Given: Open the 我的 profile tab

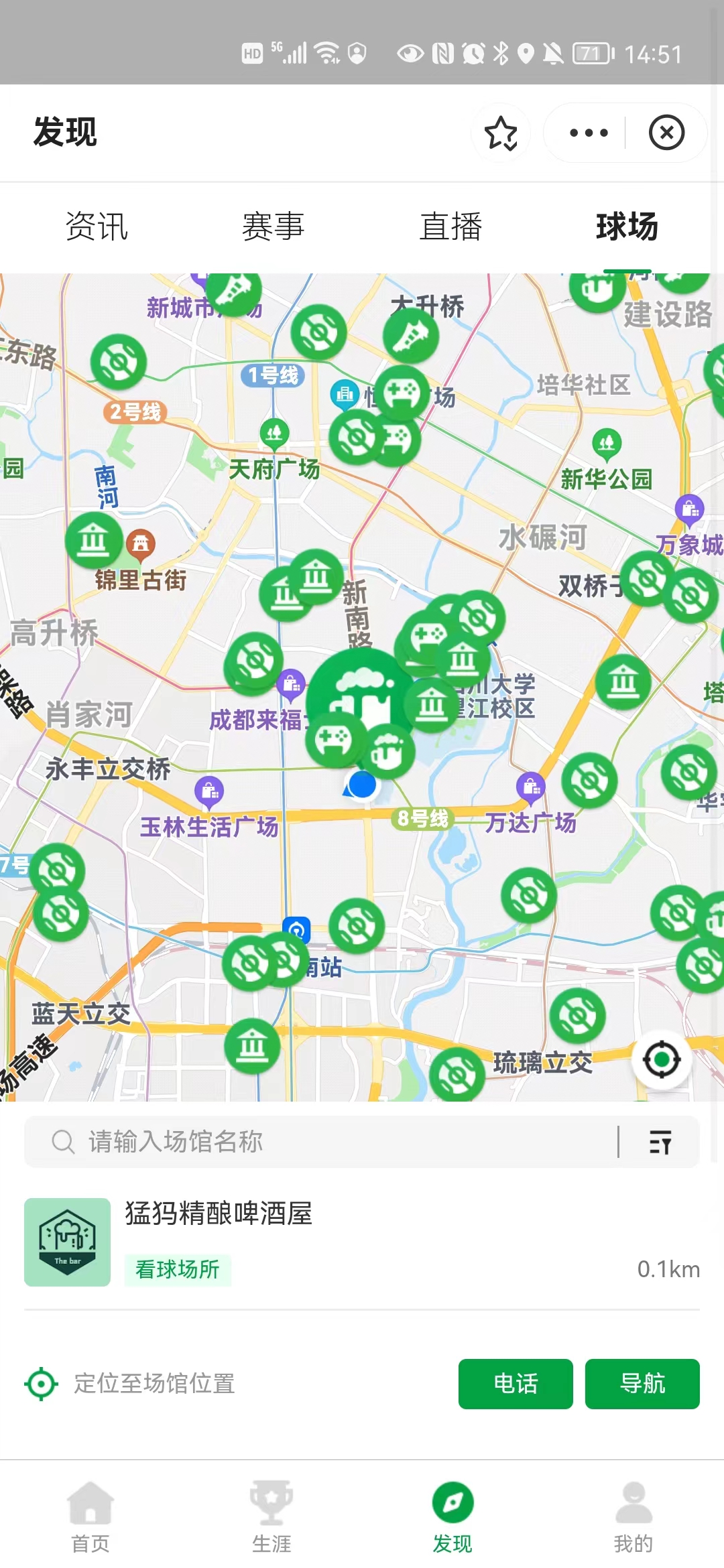Looking at the screenshot, I should pos(633,1517).
